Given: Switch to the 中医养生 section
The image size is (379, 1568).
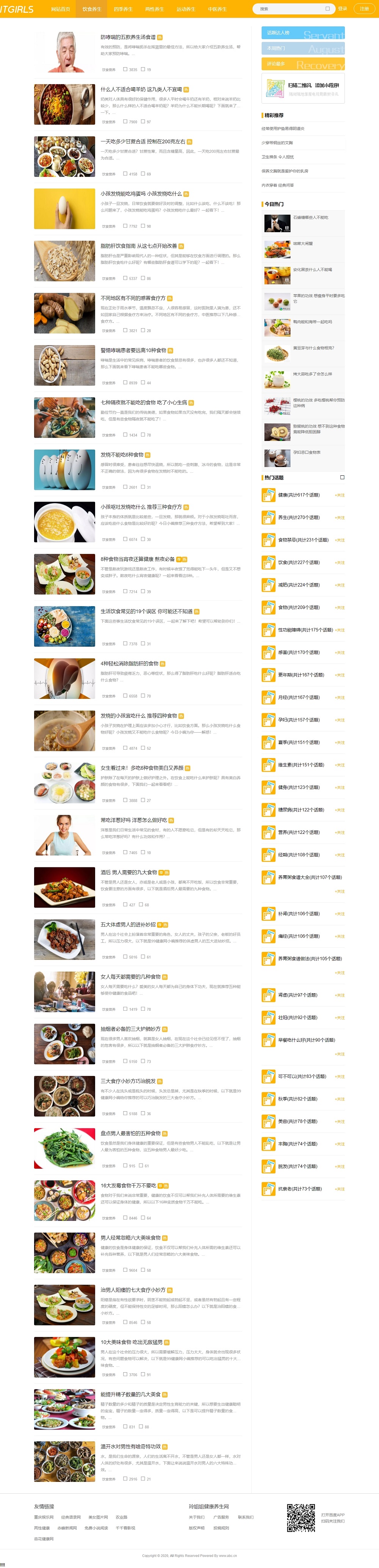Looking at the screenshot, I should coord(217,9).
